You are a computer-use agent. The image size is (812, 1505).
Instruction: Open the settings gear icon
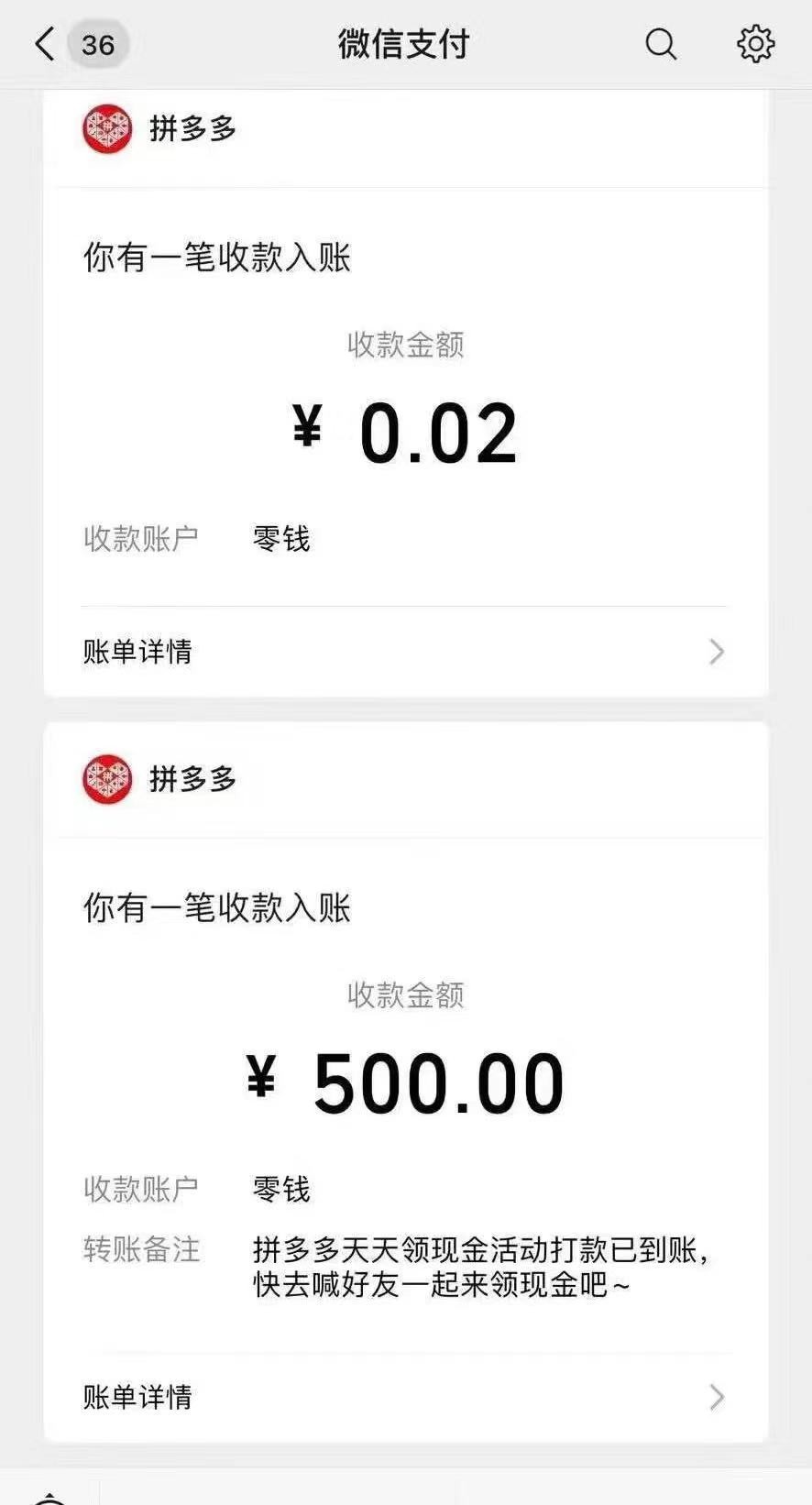click(755, 44)
